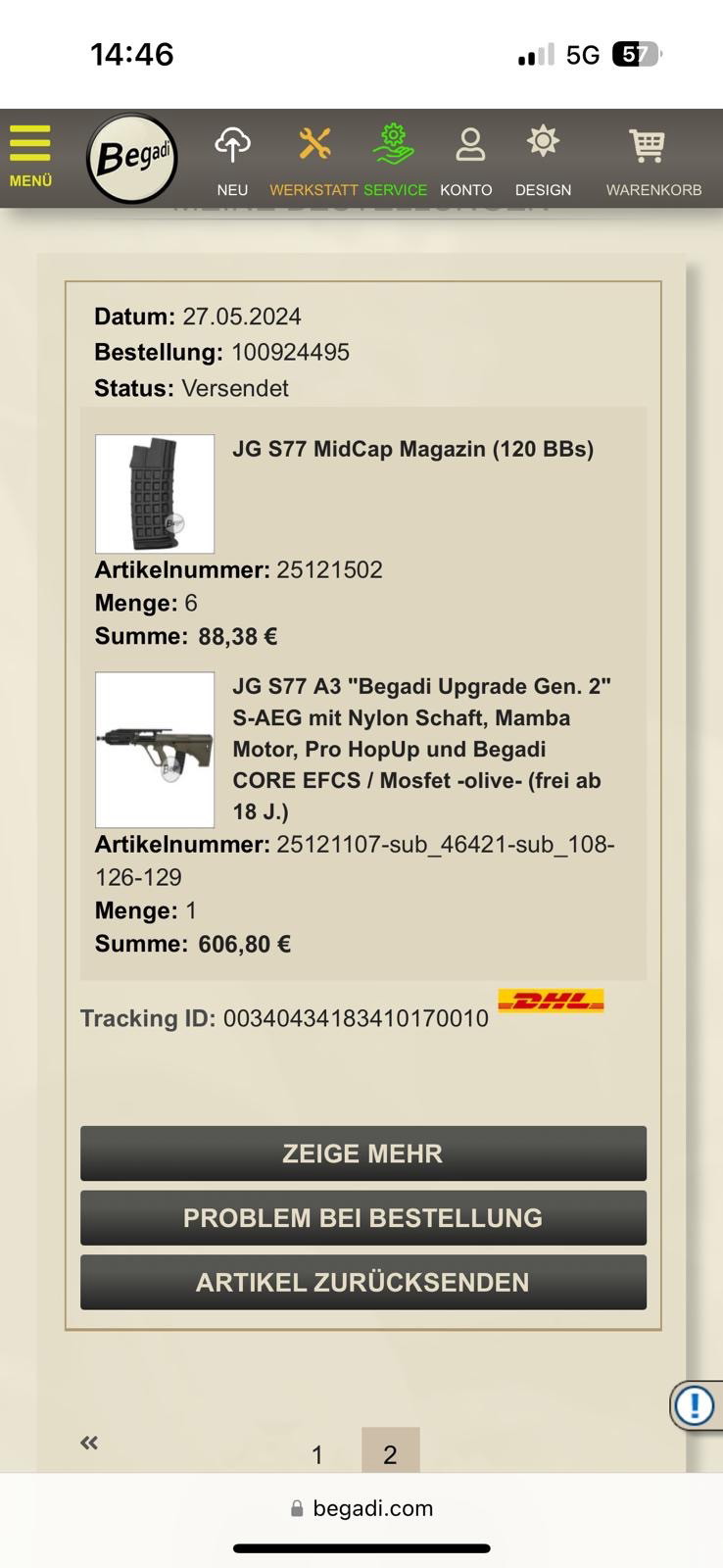Go to previous page with double arrow

coord(89,1443)
